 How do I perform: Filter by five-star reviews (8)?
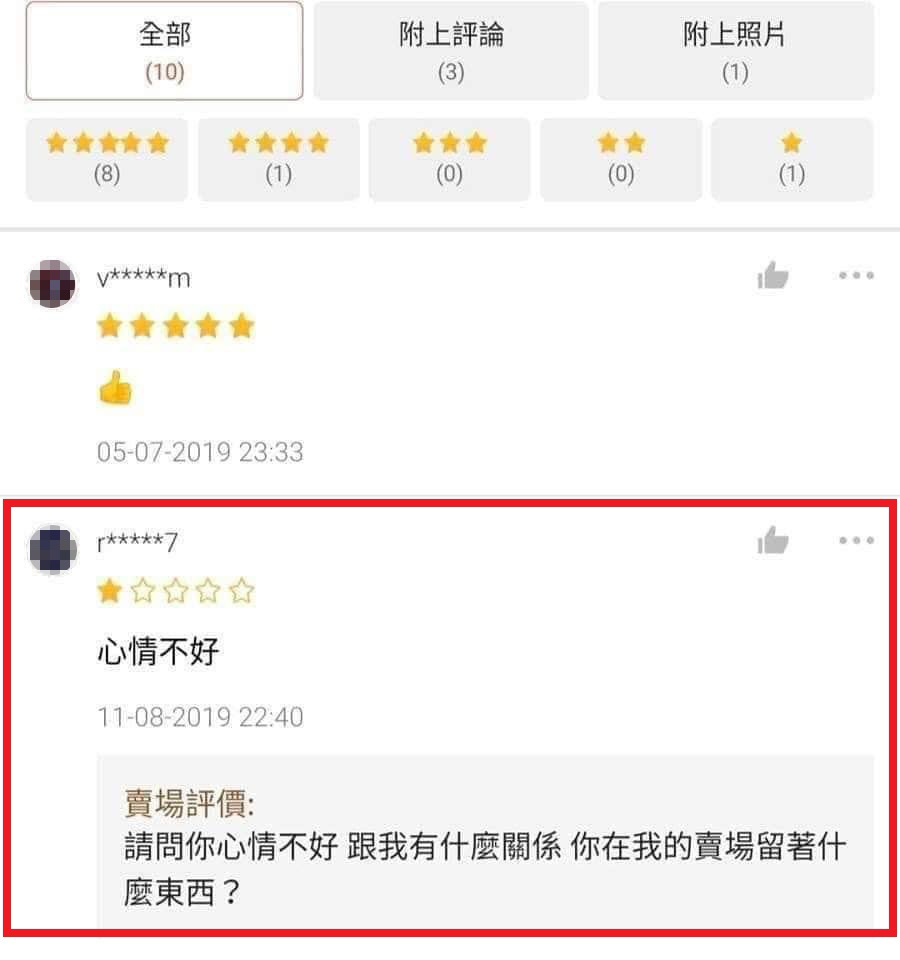[107, 158]
